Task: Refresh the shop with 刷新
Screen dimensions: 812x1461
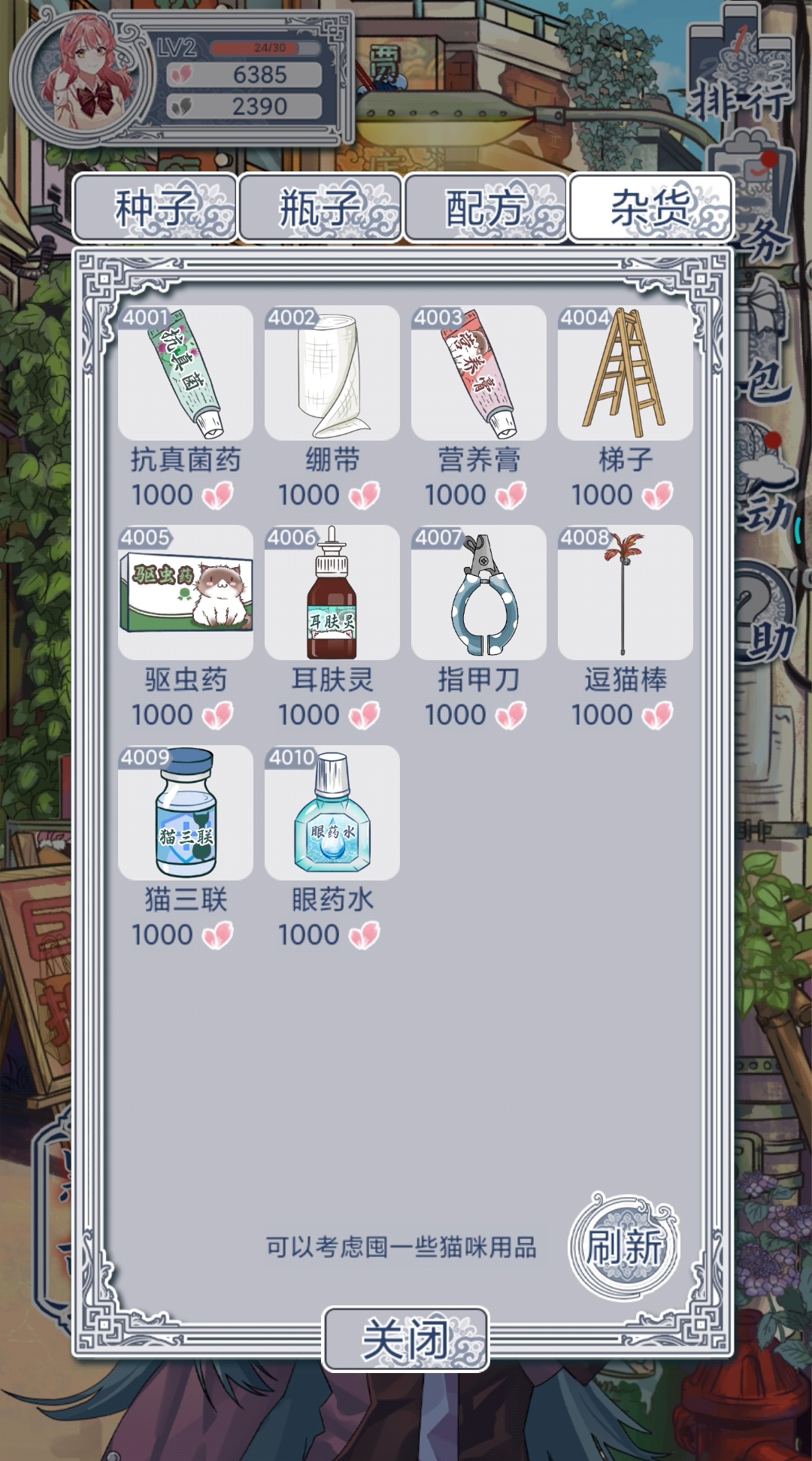Action: [624, 1247]
